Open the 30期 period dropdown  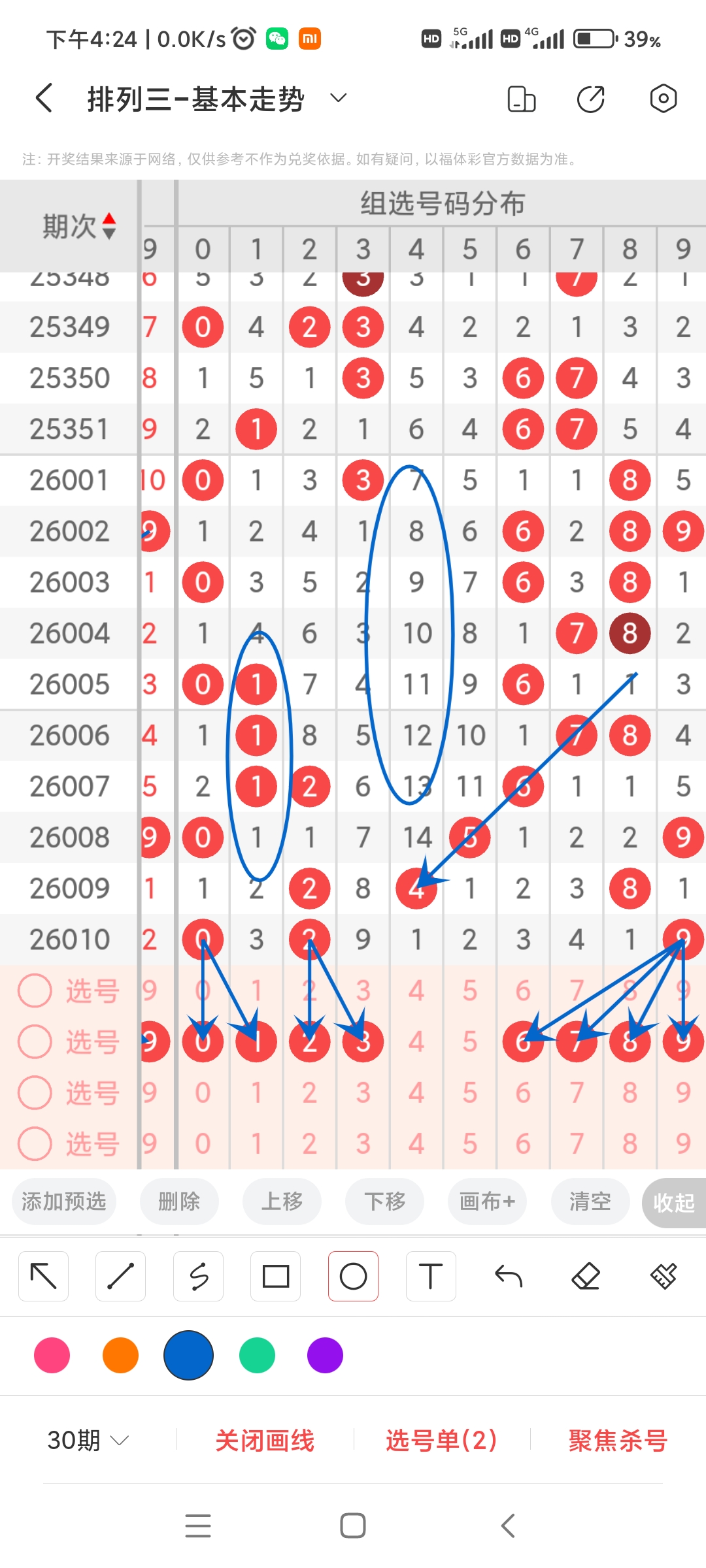coord(88,1440)
